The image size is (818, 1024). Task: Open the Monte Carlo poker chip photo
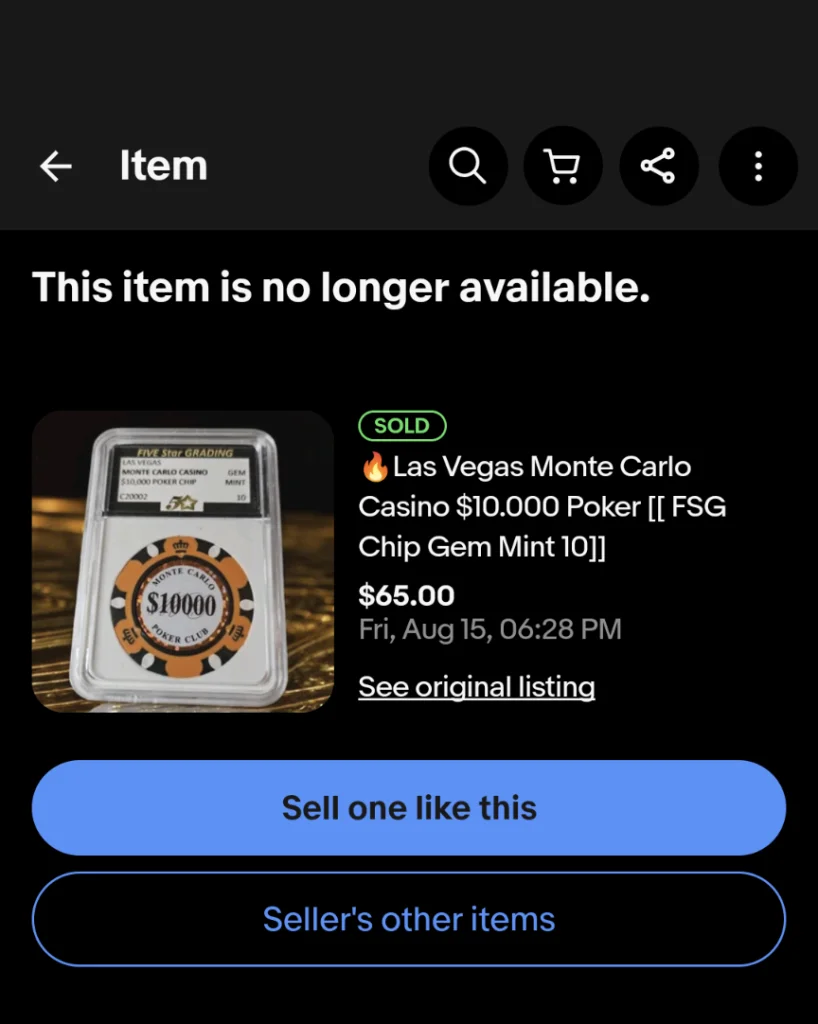point(183,561)
